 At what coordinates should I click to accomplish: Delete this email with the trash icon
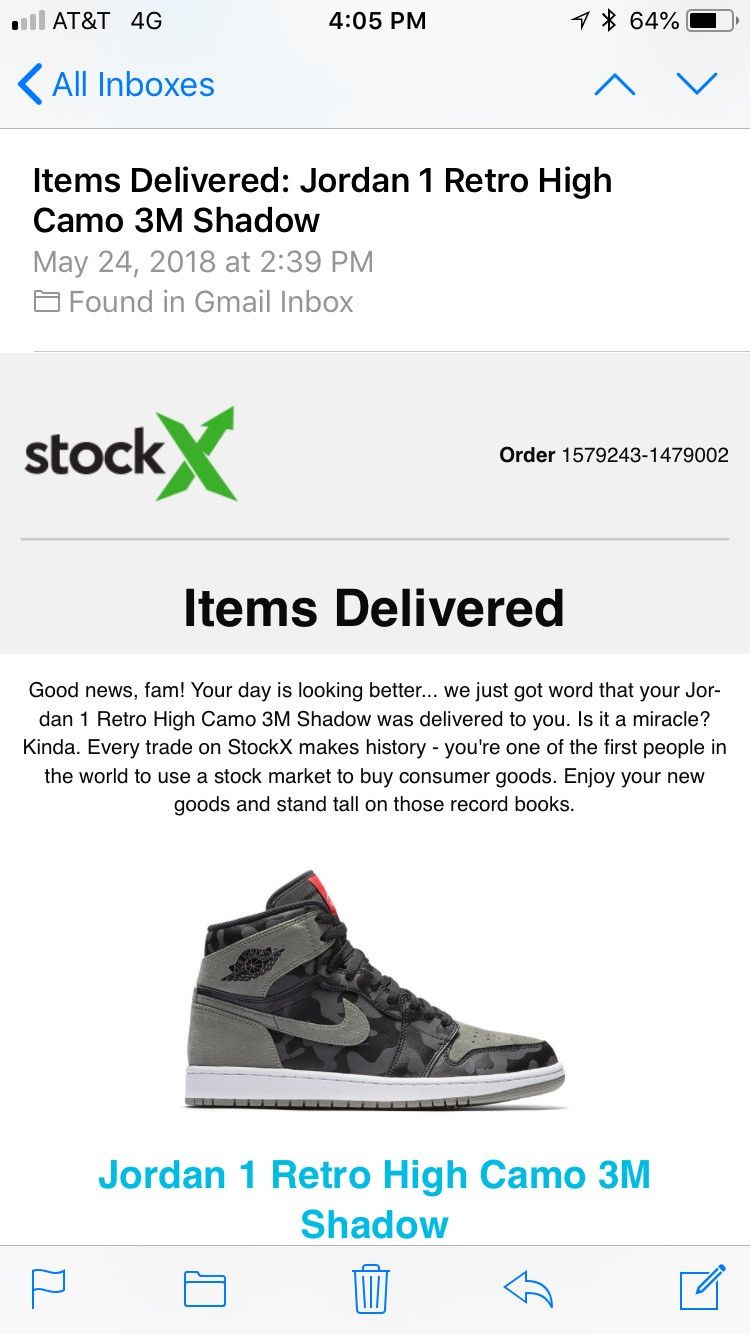370,1288
